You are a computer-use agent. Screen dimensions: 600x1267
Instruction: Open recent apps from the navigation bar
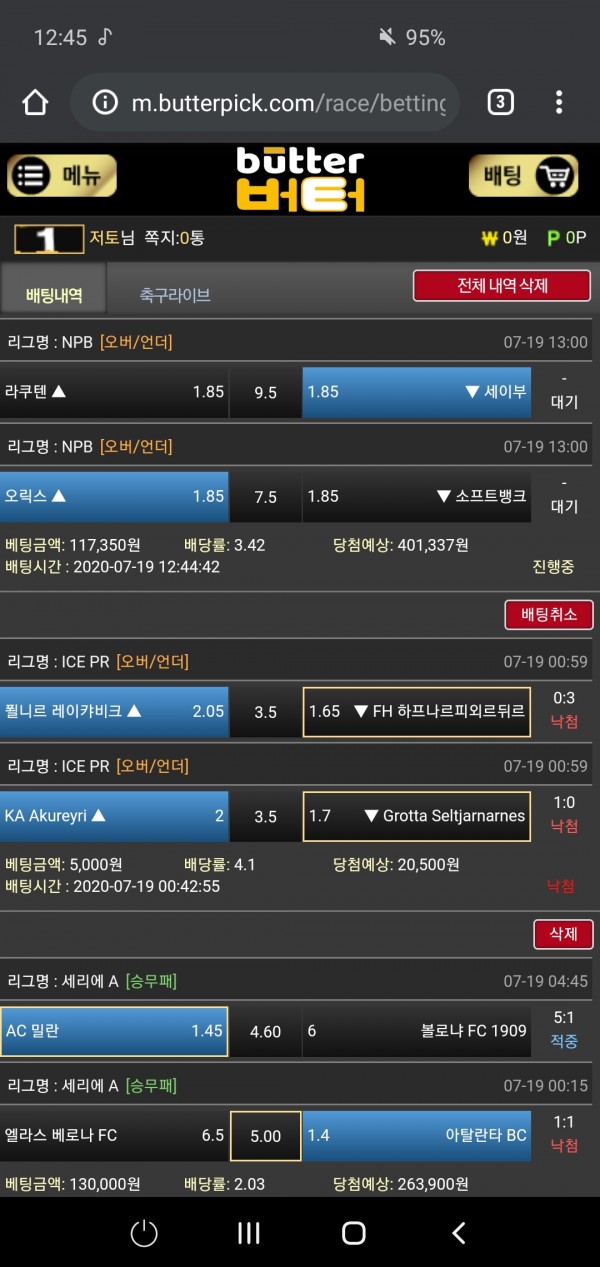coord(249,1233)
